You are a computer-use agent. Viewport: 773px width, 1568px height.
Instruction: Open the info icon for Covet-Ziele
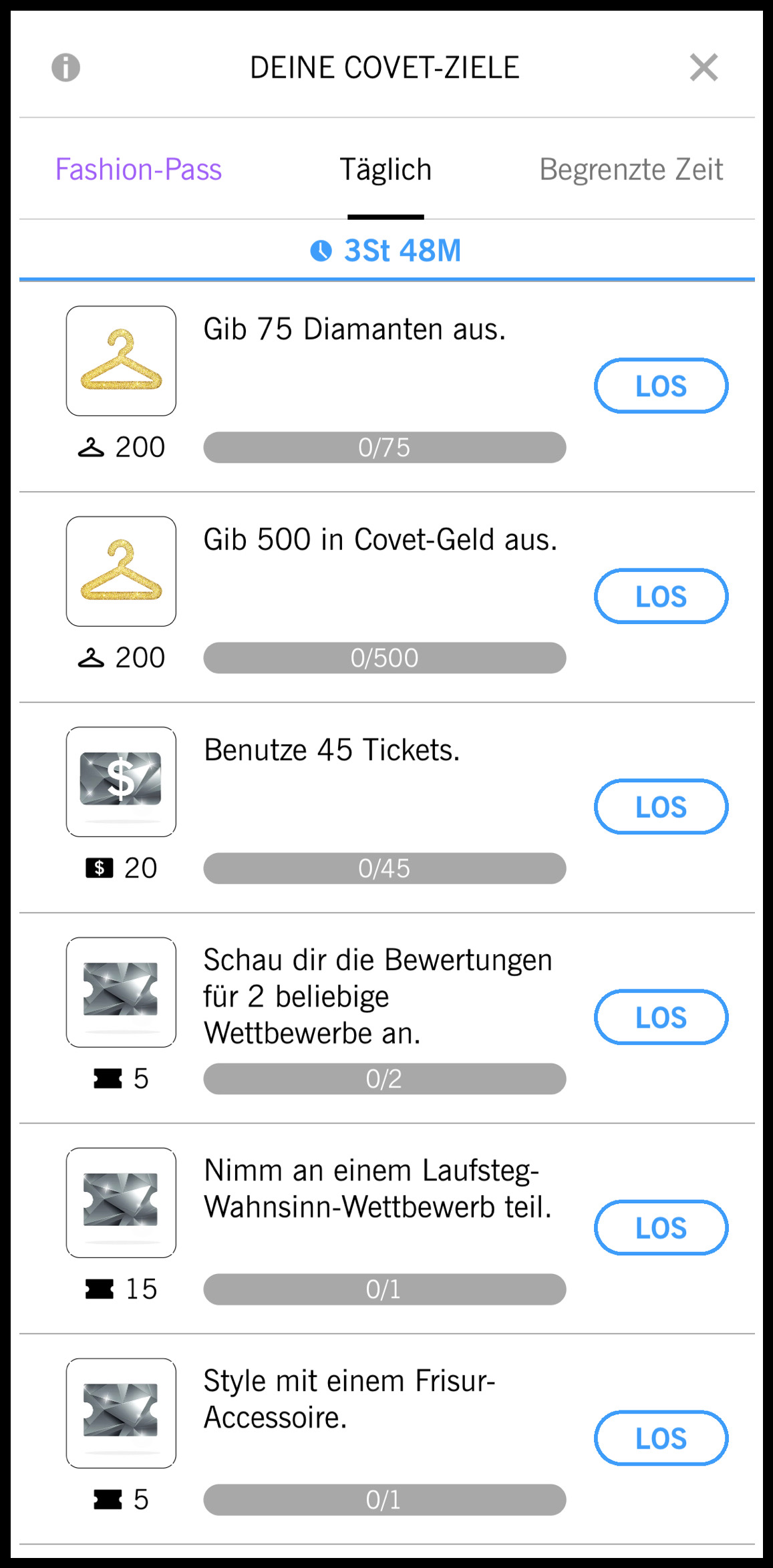pyautogui.click(x=65, y=67)
